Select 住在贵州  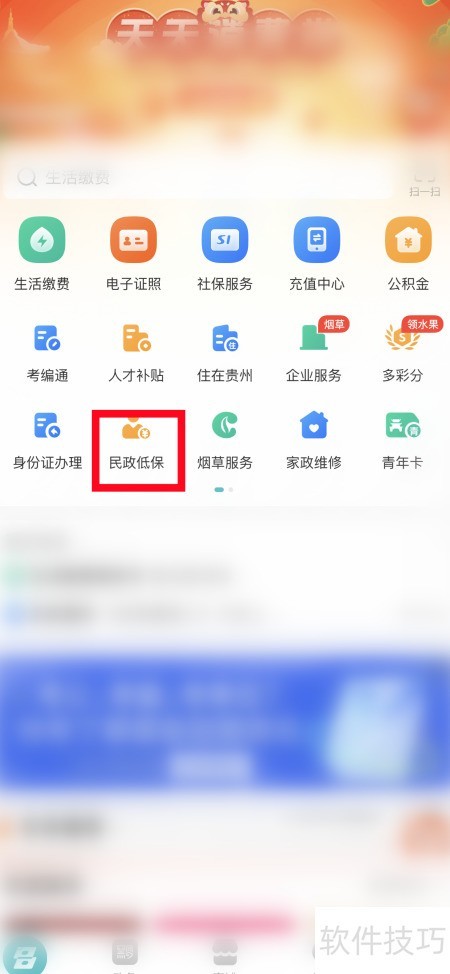pos(225,353)
